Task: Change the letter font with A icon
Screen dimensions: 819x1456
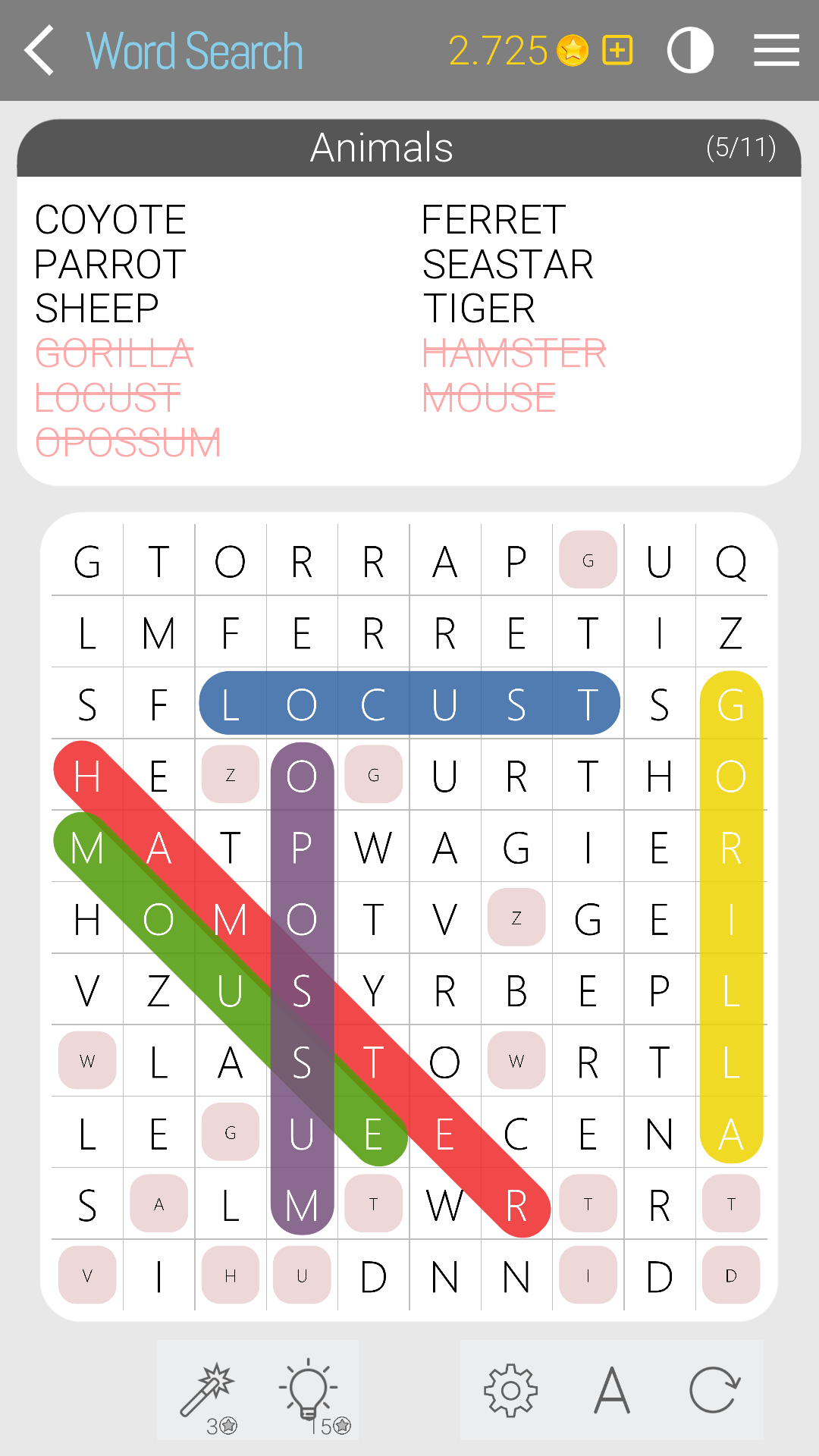Action: point(612,1390)
